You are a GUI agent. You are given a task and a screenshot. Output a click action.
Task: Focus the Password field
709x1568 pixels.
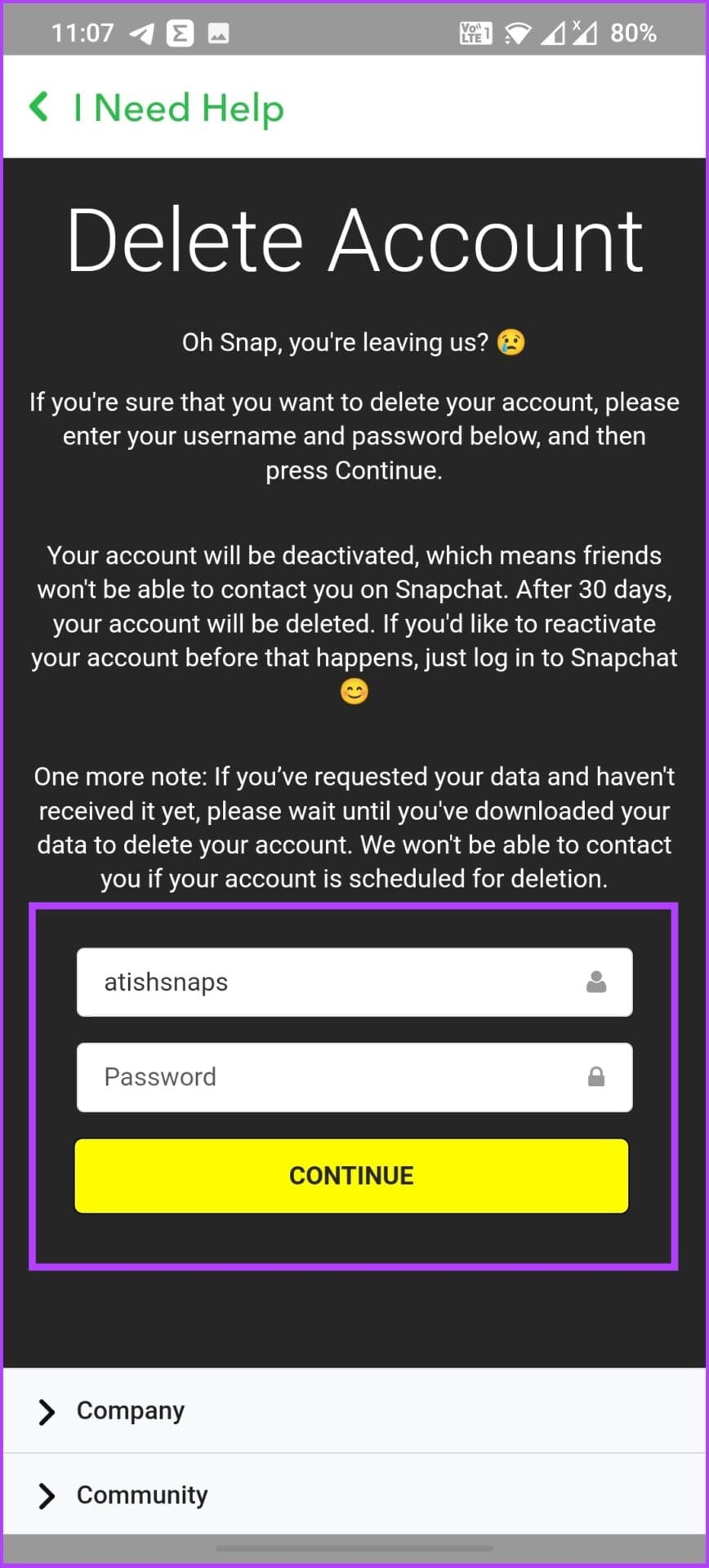(354, 1076)
